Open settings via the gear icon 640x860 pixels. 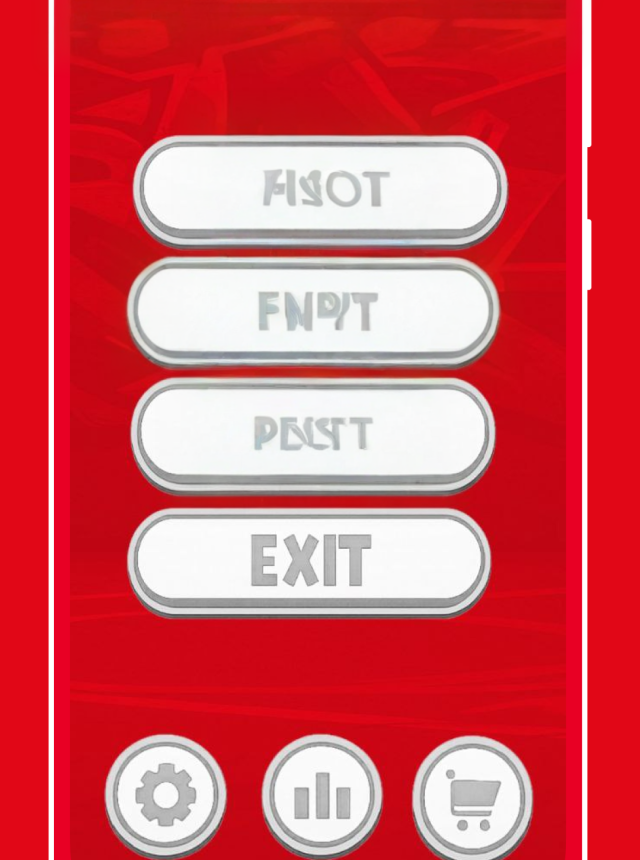click(x=165, y=795)
